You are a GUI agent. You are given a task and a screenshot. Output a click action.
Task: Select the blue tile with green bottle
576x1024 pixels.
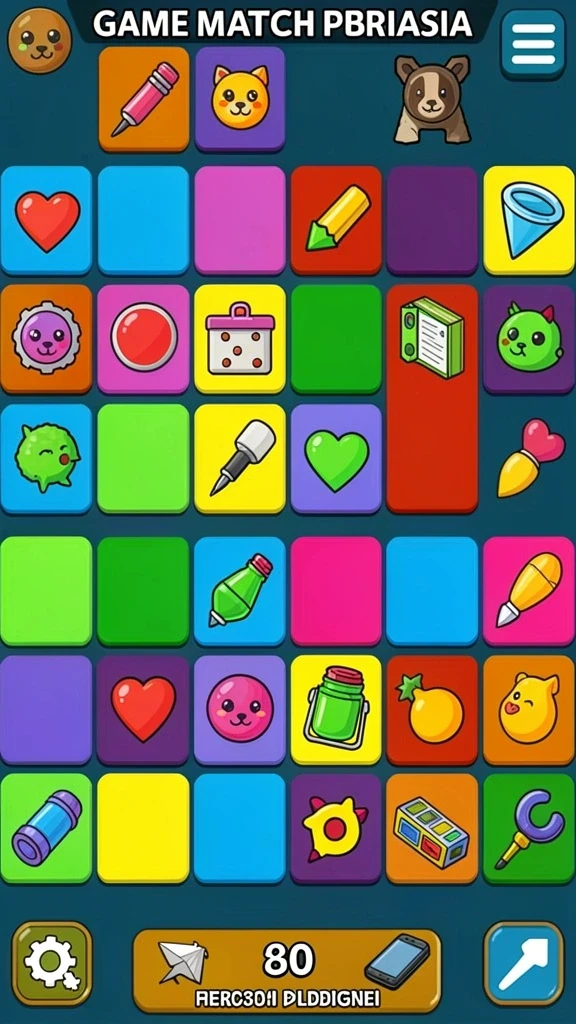240,591
